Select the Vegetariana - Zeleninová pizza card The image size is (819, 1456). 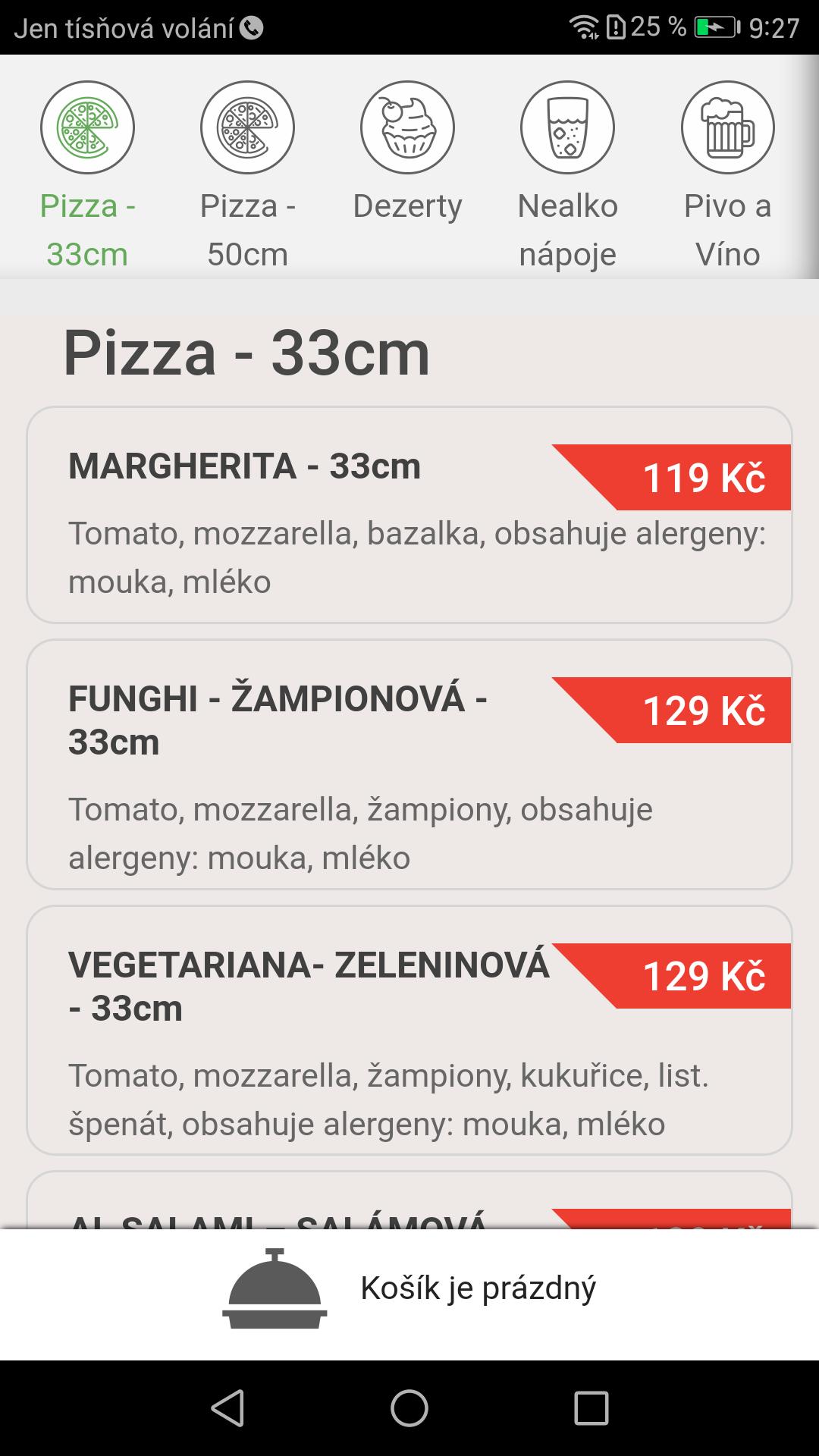tap(409, 1030)
